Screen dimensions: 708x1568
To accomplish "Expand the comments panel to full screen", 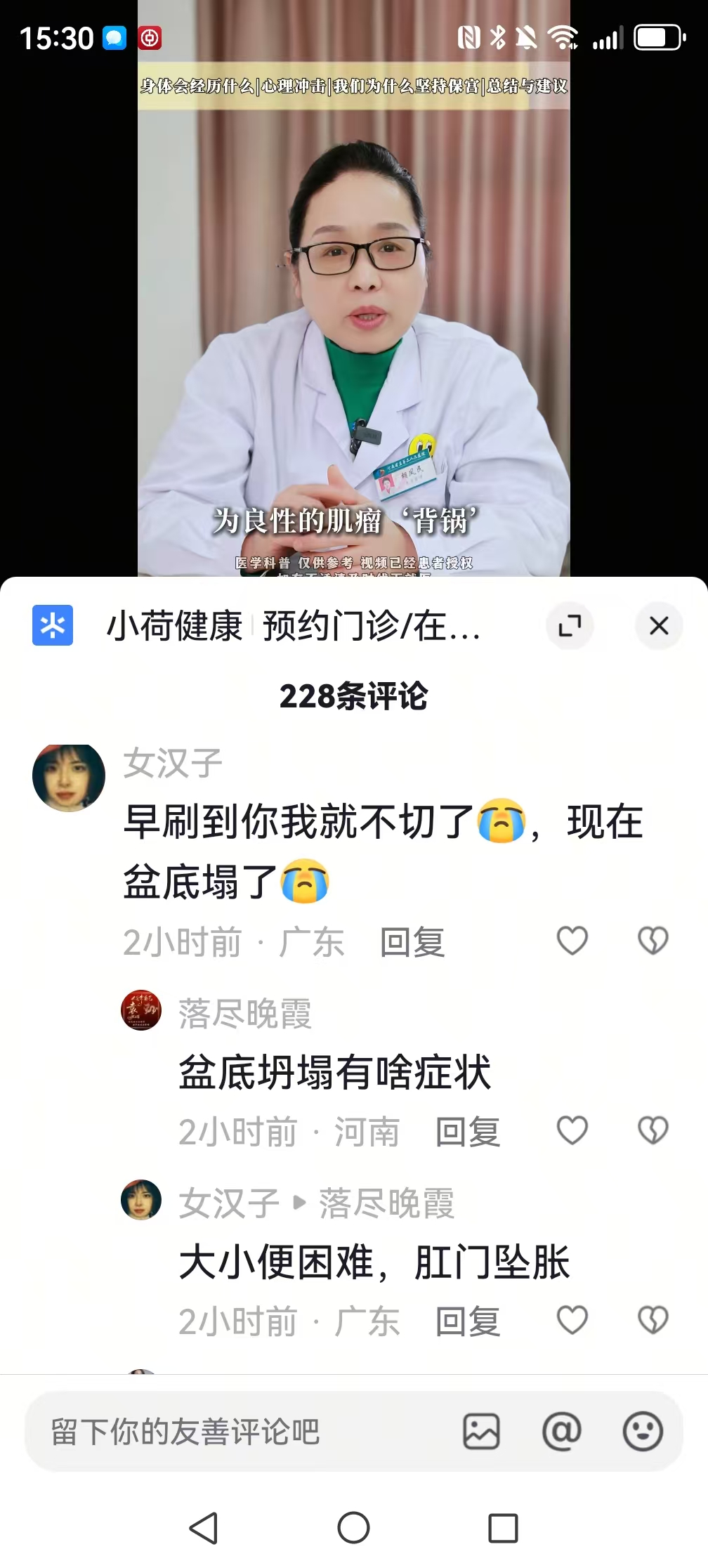I will (570, 625).
